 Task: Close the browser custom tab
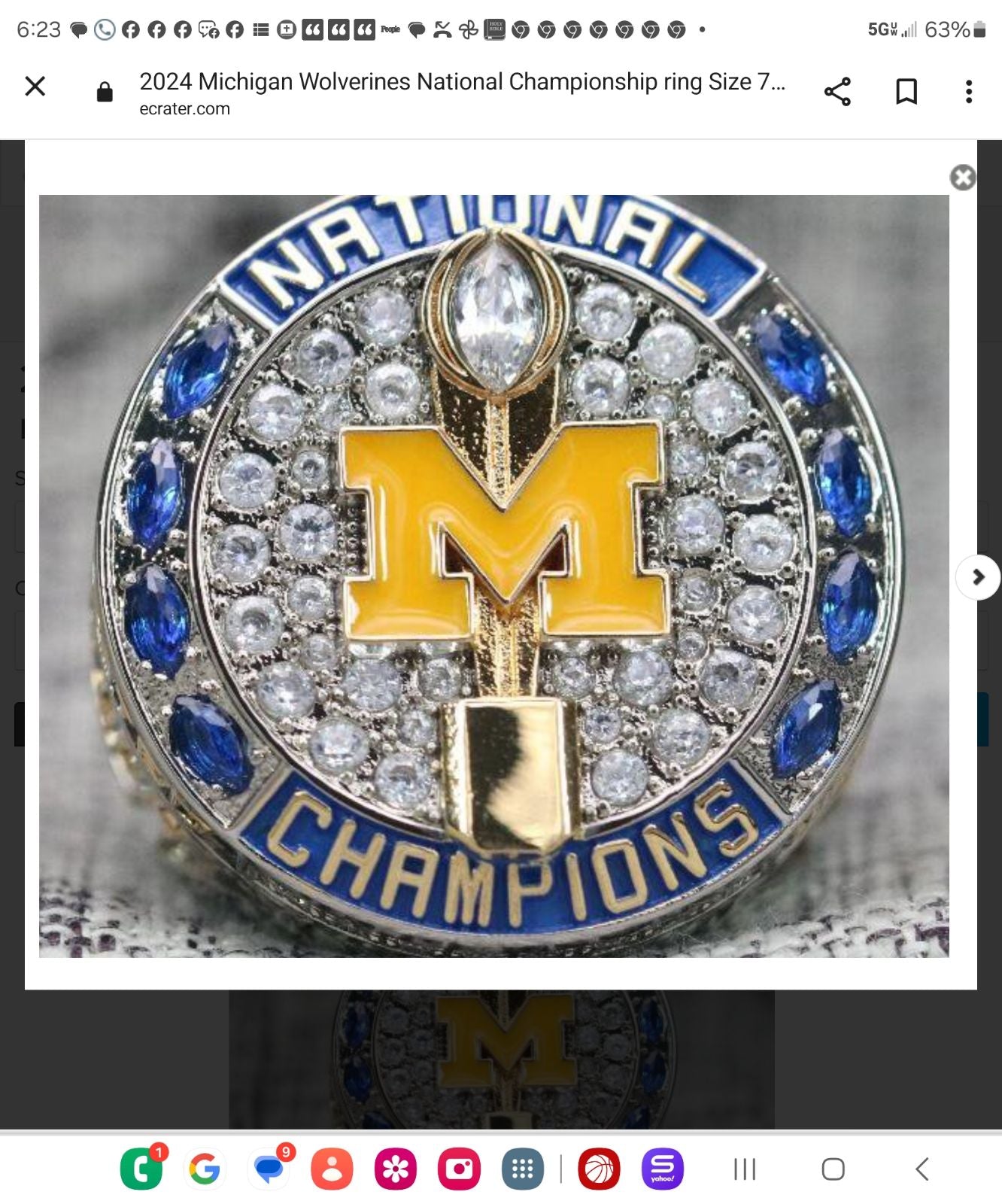pyautogui.click(x=35, y=87)
